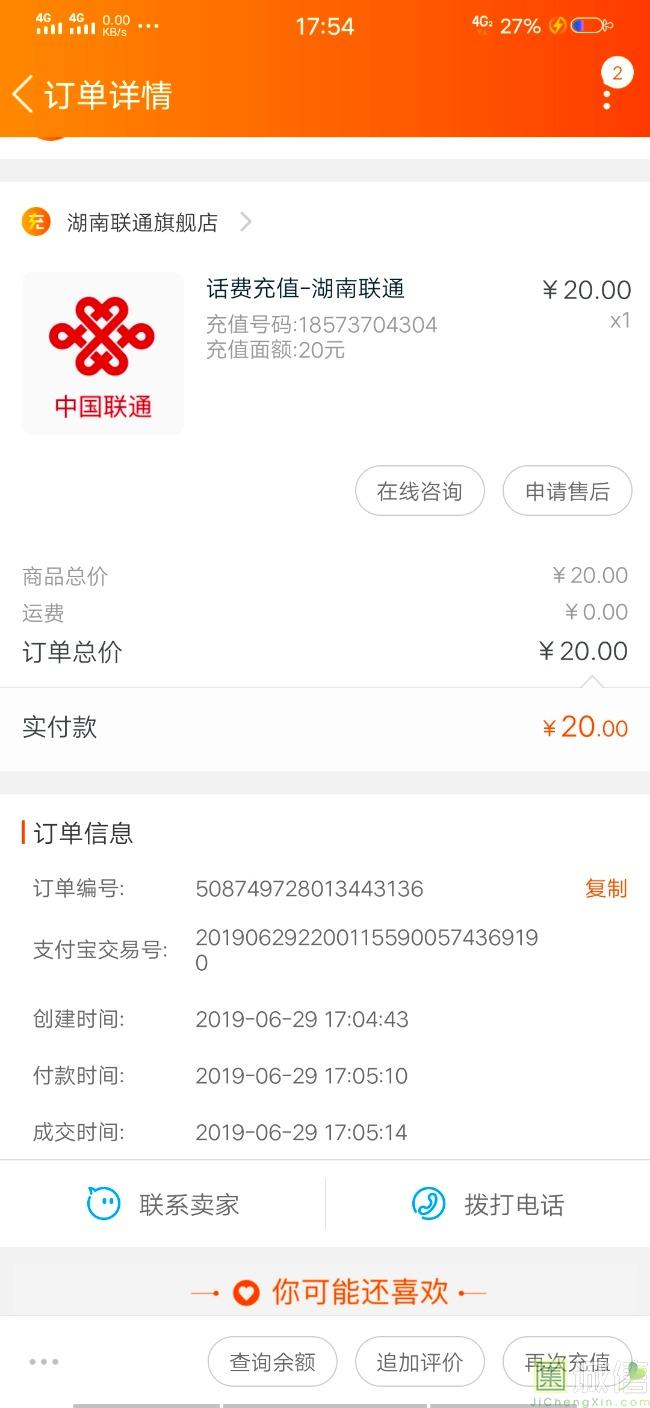Add a follow-up review via 追加评价
This screenshot has height=1408, width=650.
(420, 1362)
